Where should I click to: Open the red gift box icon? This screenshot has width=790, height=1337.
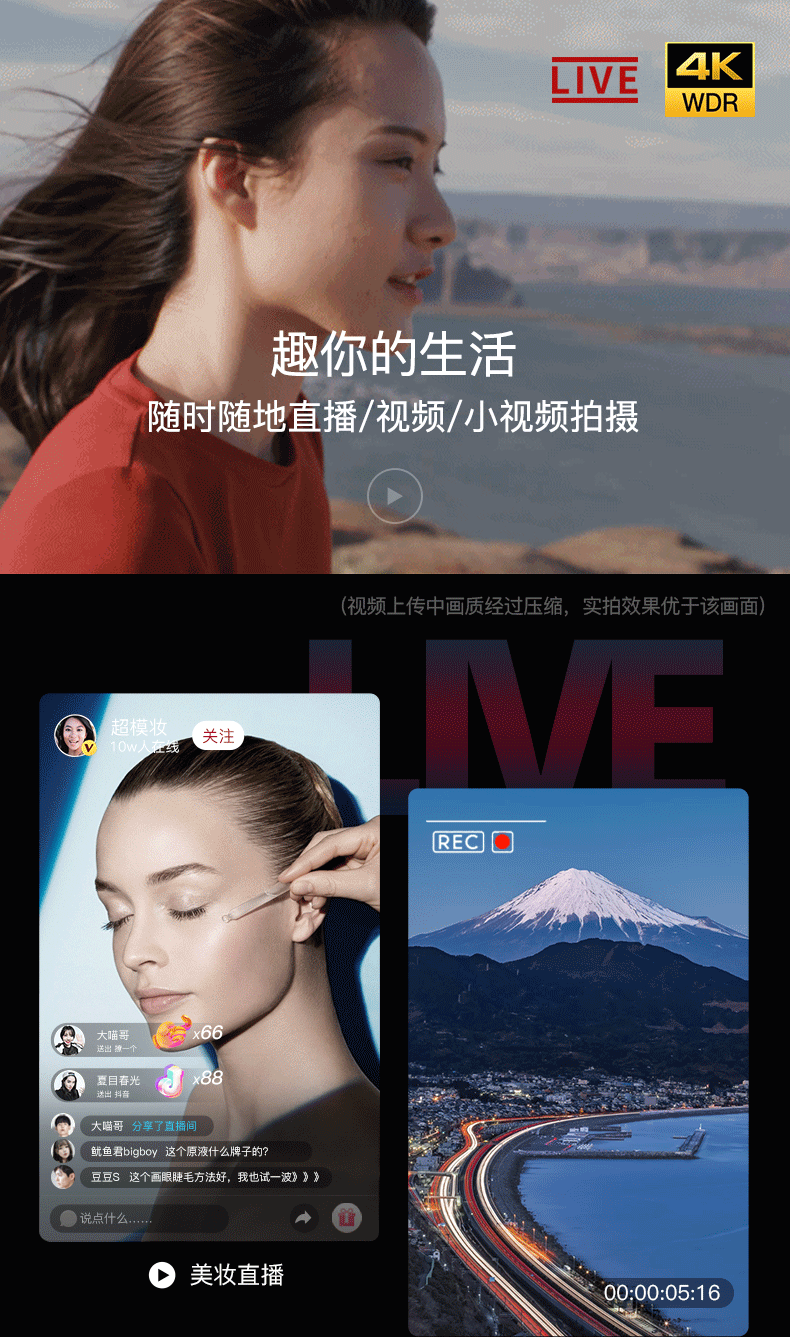[346, 1218]
